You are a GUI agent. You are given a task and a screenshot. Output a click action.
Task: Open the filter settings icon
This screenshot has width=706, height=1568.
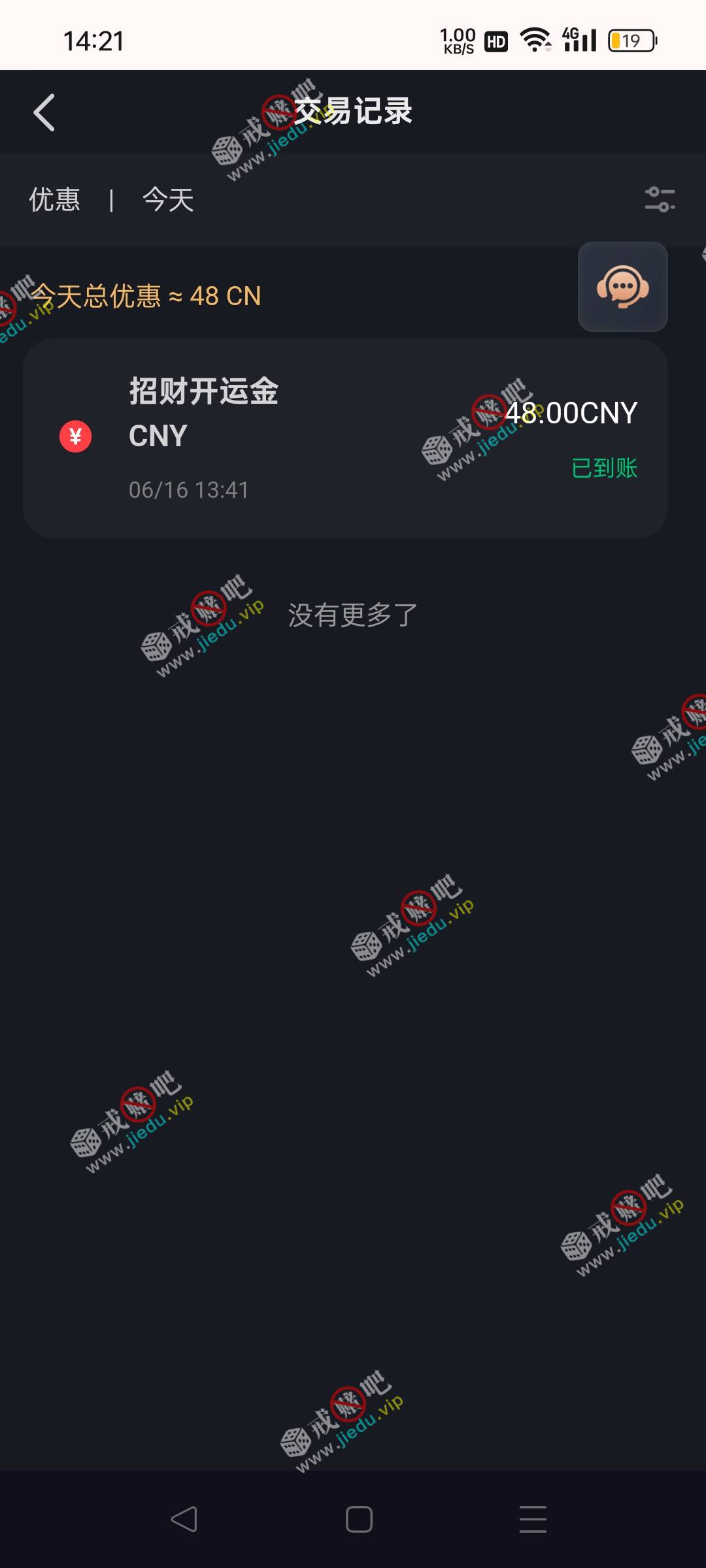[659, 199]
